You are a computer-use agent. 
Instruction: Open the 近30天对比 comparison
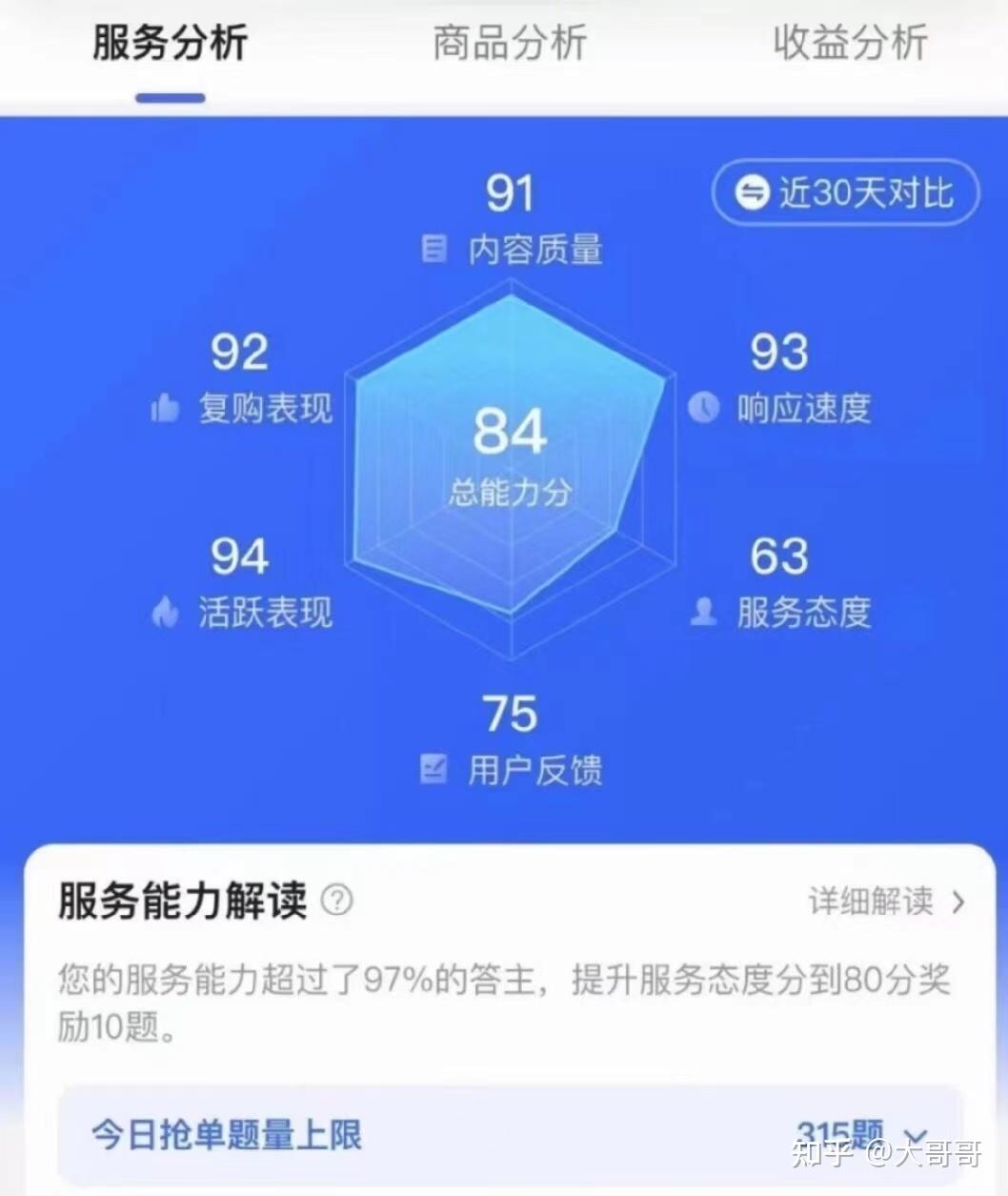845,193
